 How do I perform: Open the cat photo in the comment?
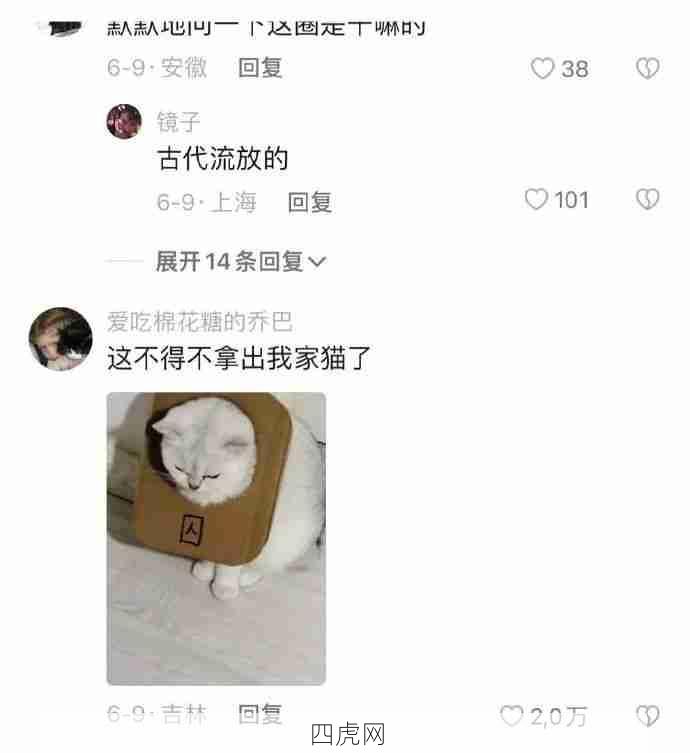point(216,538)
